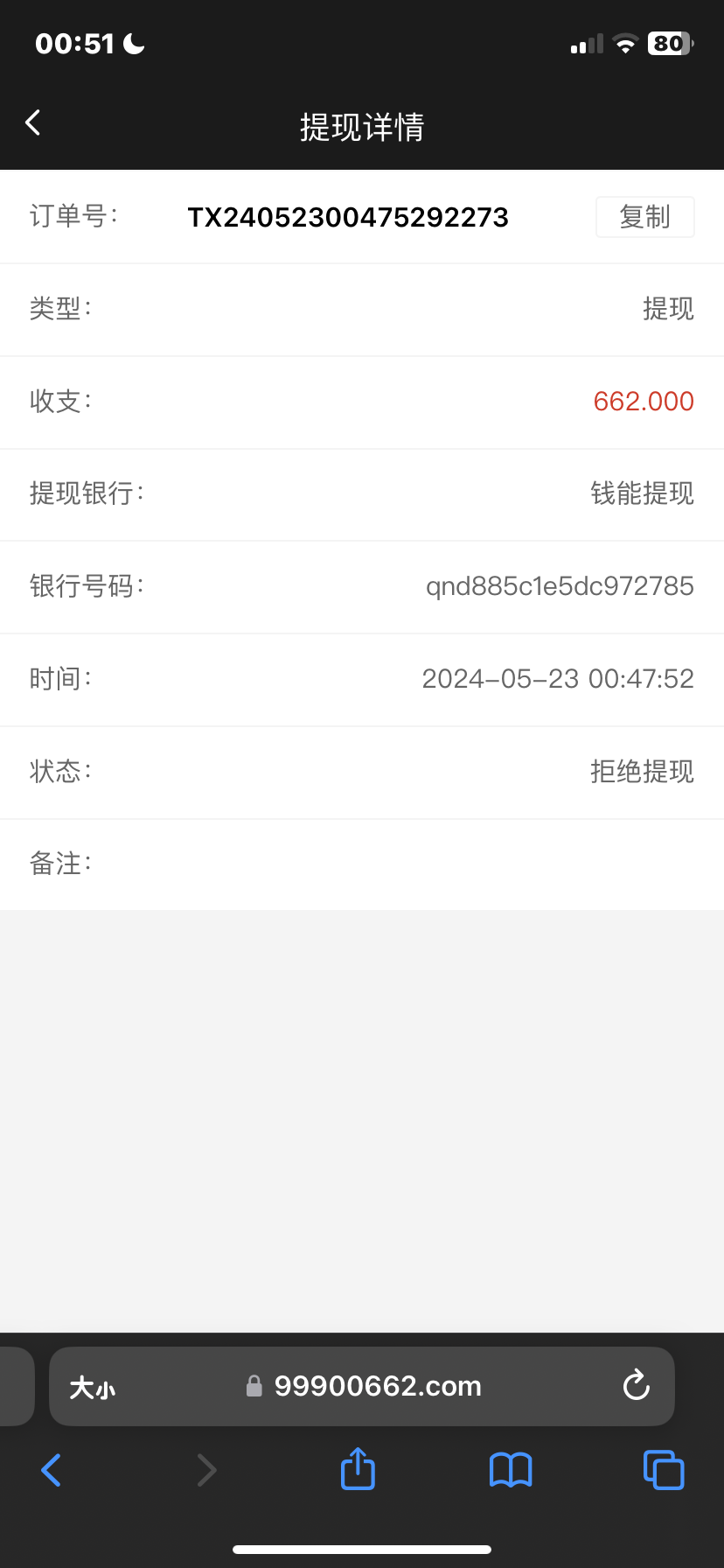Open Safari bookmarks
Image resolution: width=724 pixels, height=1568 pixels.
pos(511,1470)
